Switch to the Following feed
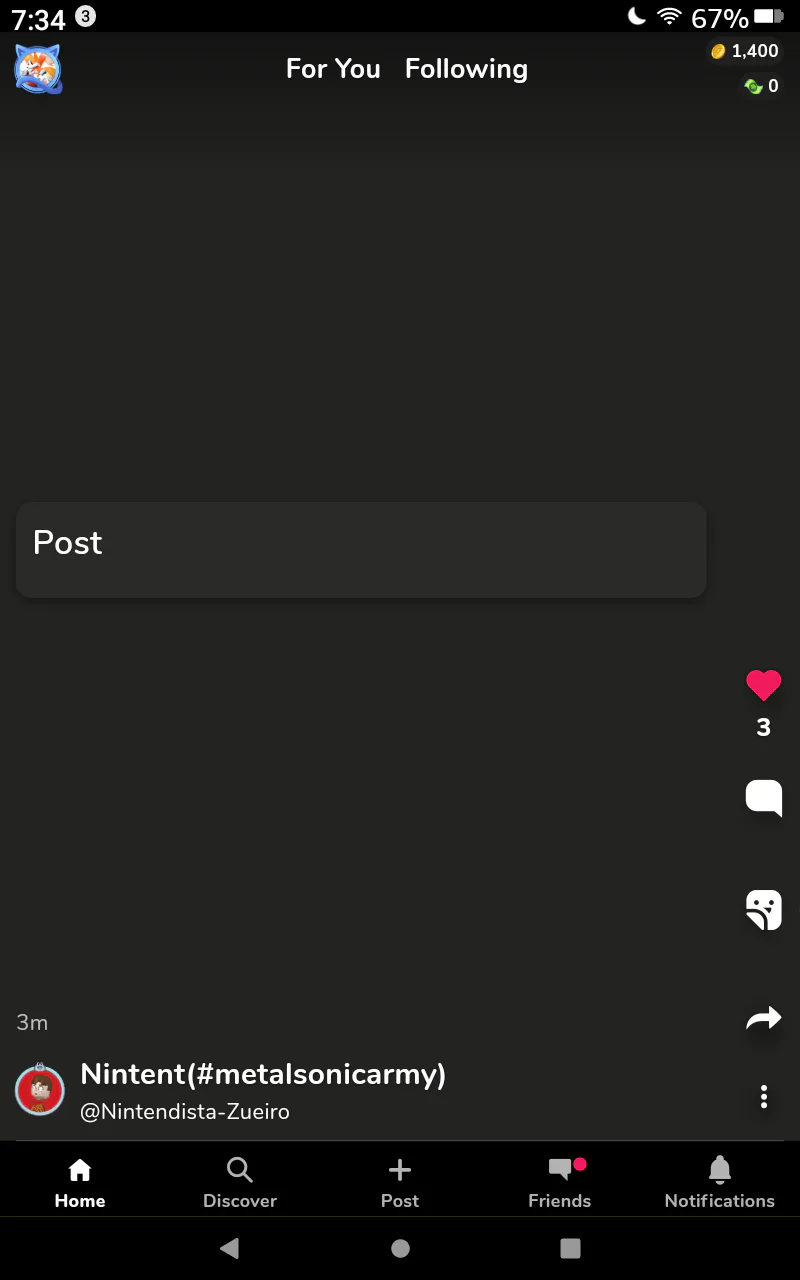The height and width of the screenshot is (1280, 800). coord(466,69)
